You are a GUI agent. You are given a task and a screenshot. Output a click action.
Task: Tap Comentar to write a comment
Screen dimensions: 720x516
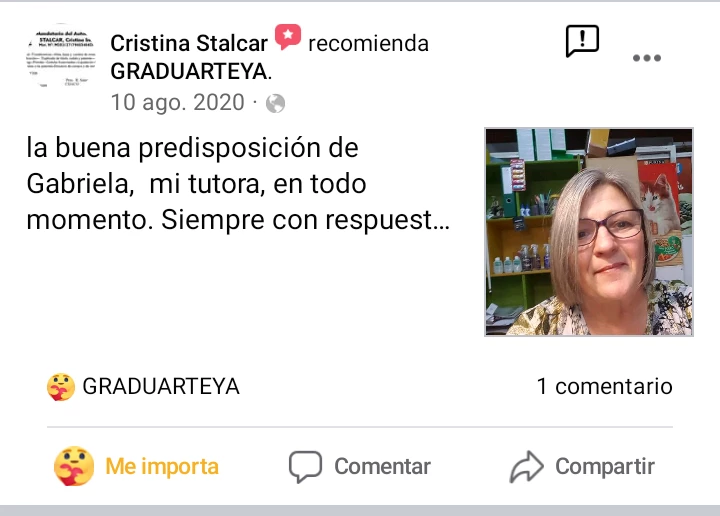(x=360, y=466)
